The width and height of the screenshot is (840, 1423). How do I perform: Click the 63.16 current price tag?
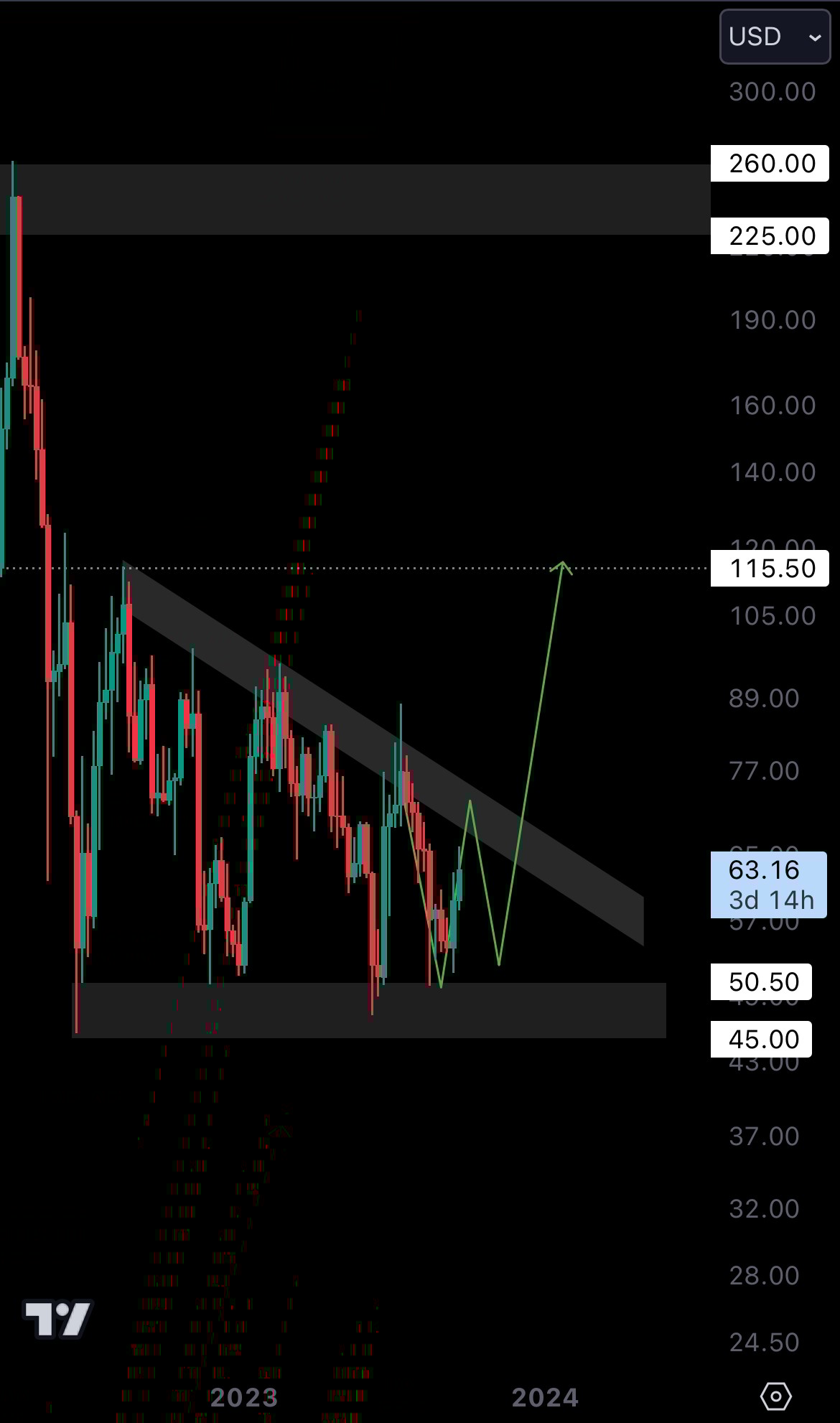click(765, 870)
